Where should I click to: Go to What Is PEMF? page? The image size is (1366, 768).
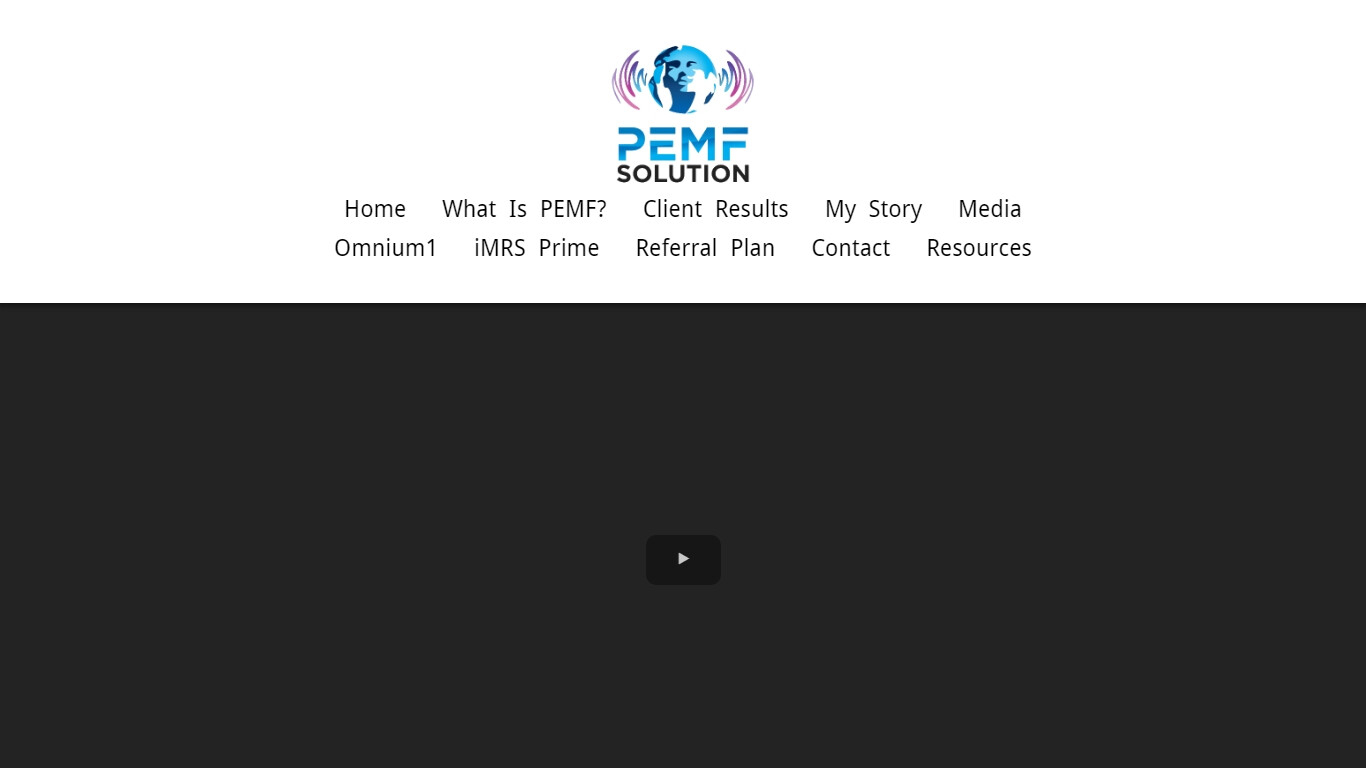tap(524, 209)
